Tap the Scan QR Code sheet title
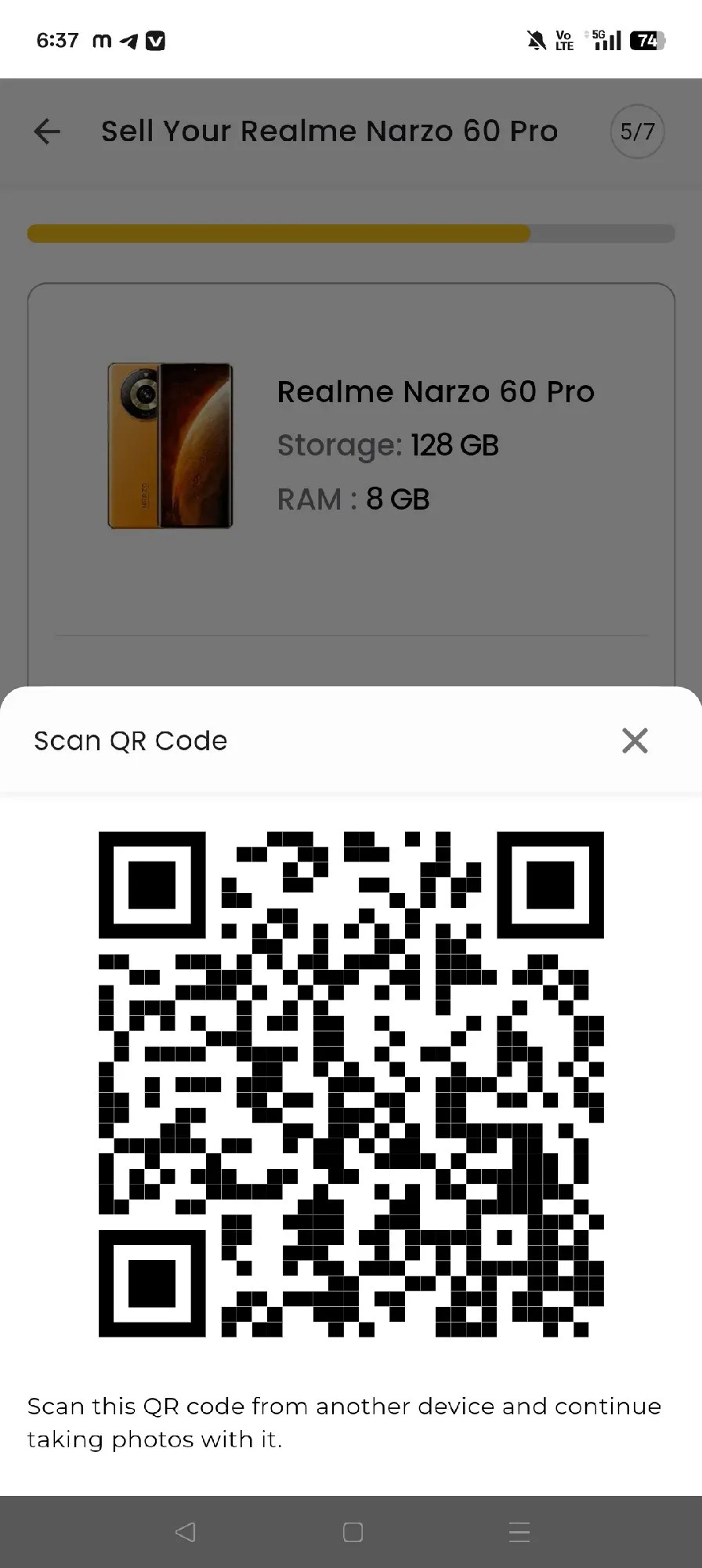Image resolution: width=702 pixels, height=1568 pixels. tap(129, 740)
